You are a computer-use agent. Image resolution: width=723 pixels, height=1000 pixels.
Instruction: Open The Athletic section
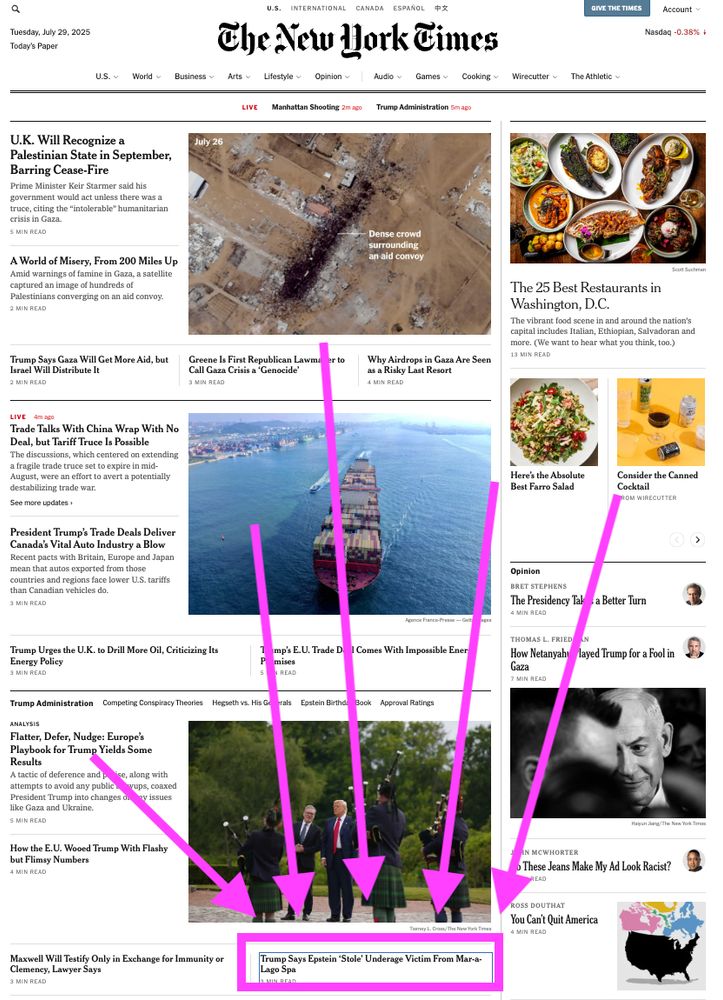[x=594, y=76]
